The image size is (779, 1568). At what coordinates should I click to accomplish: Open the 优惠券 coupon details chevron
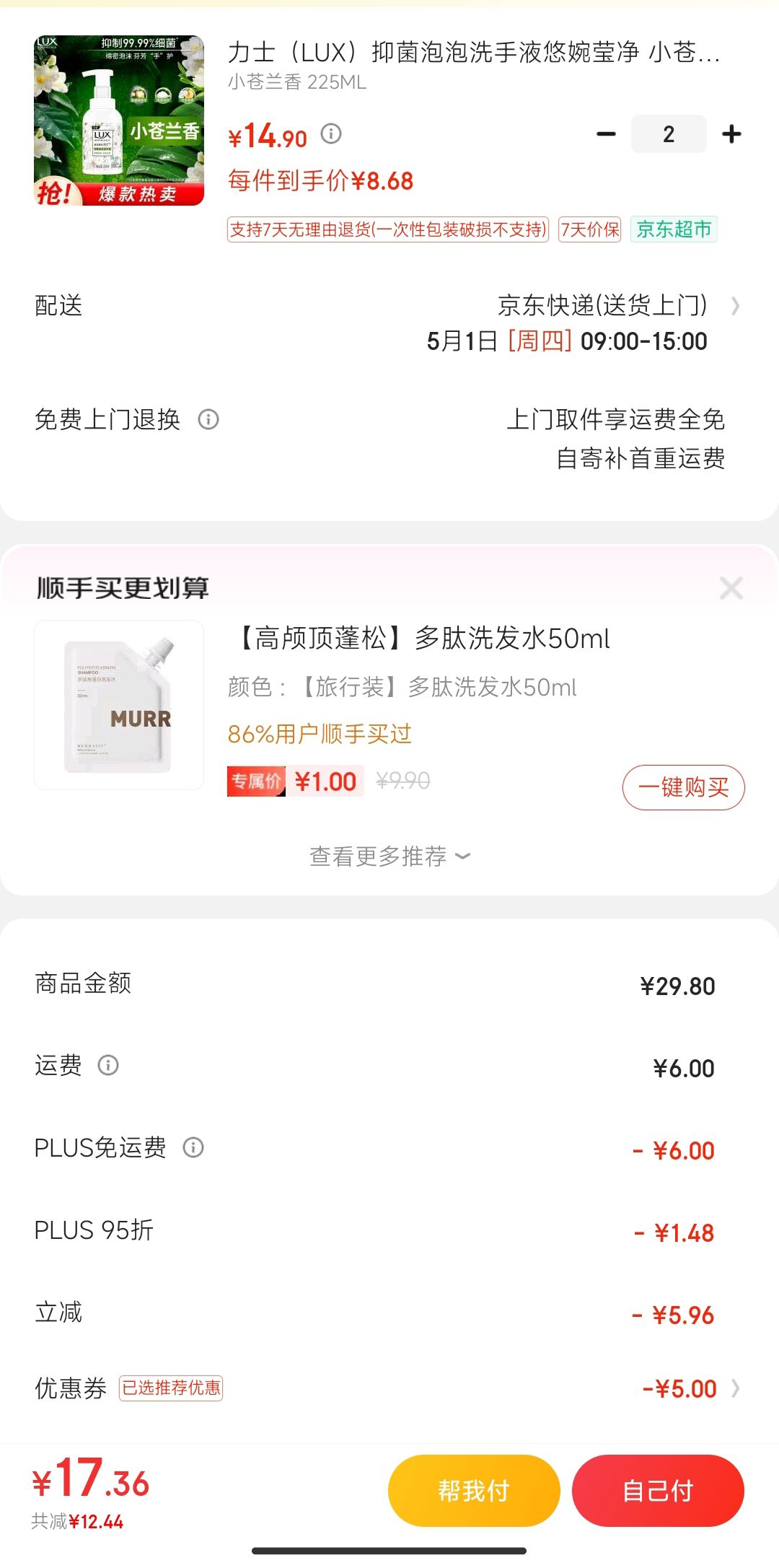pyautogui.click(x=736, y=1388)
